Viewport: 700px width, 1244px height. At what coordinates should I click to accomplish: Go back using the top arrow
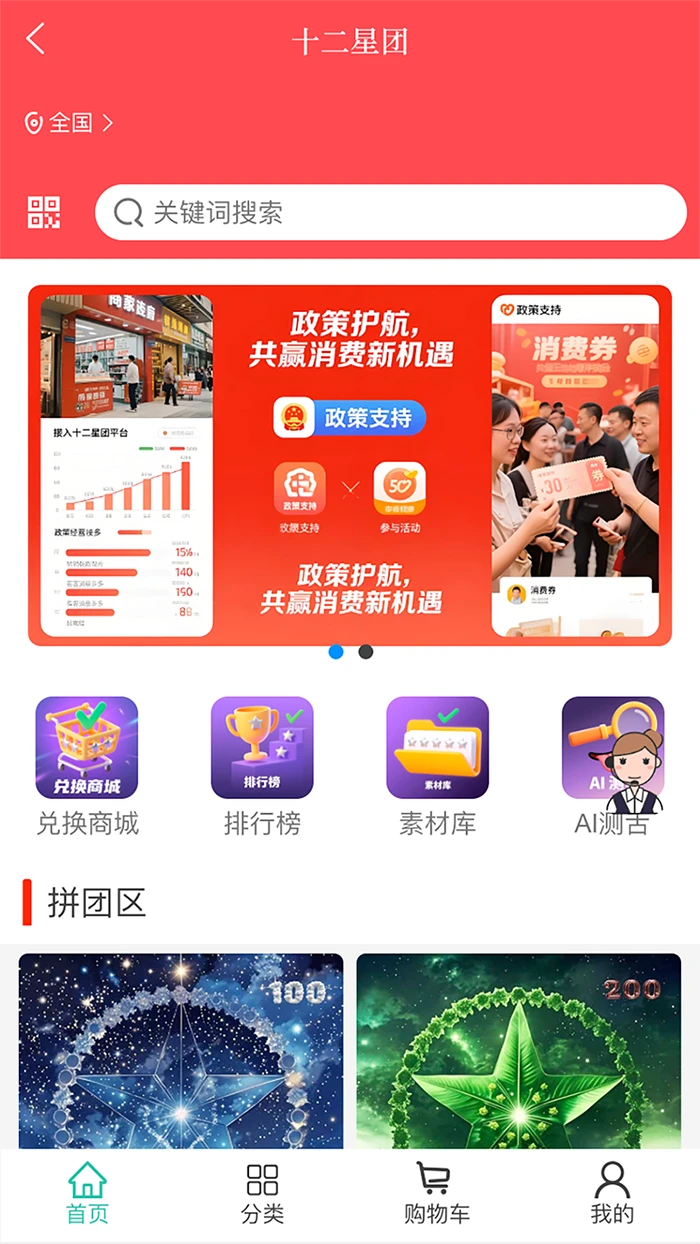click(36, 40)
